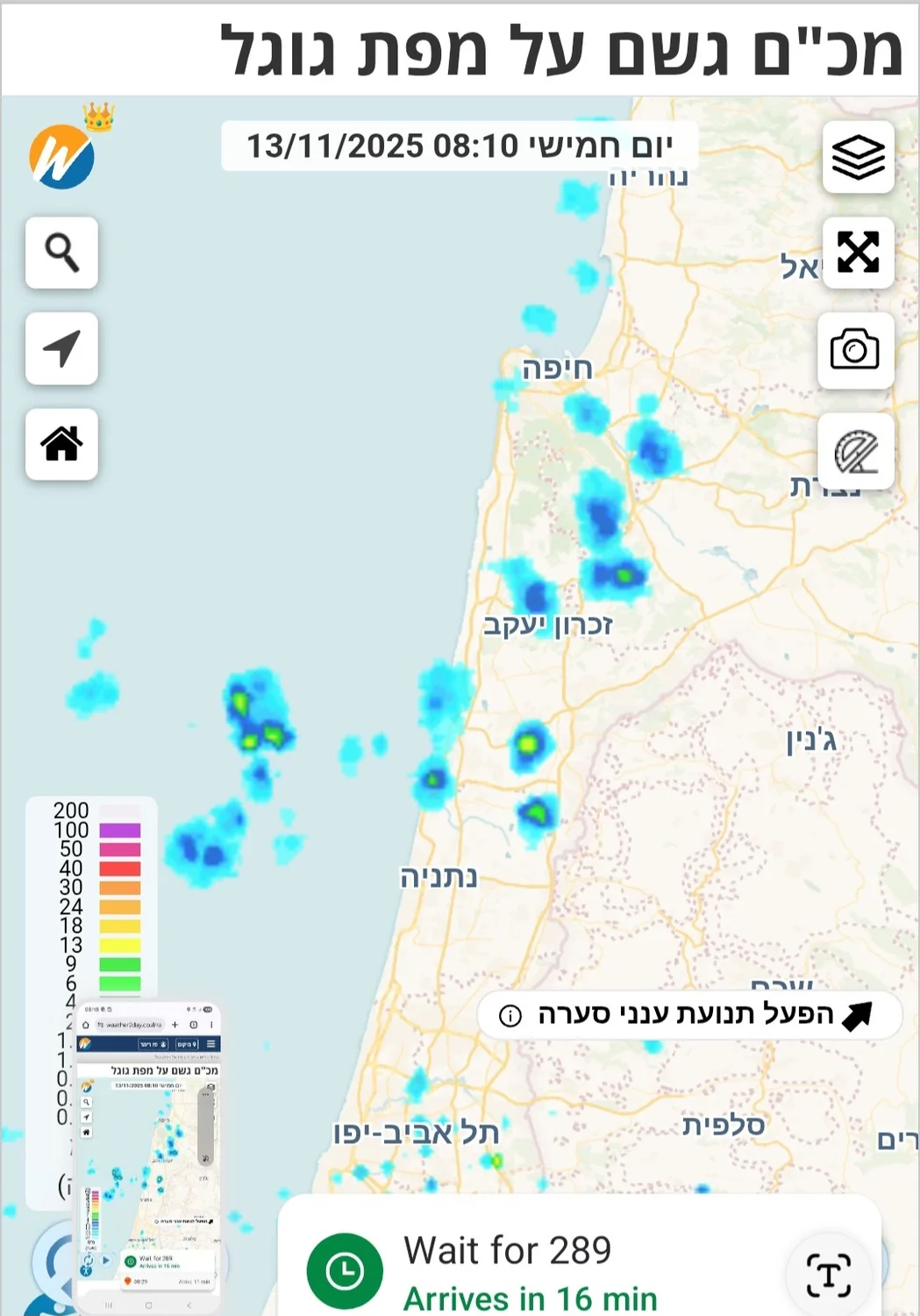920x1316 pixels.
Task: Tap the text extraction icon
Action: (x=829, y=1274)
